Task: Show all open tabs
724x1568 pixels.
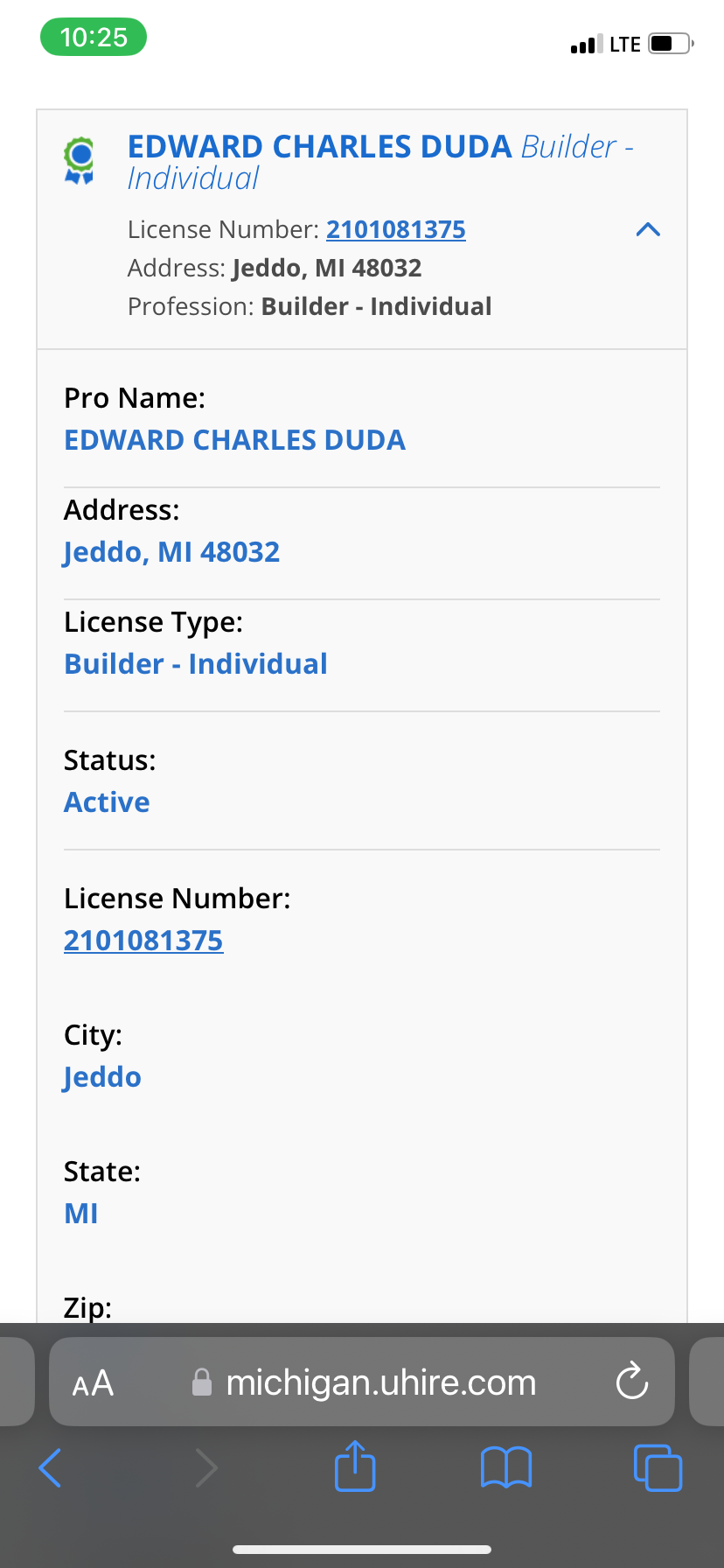Action: point(657,1467)
